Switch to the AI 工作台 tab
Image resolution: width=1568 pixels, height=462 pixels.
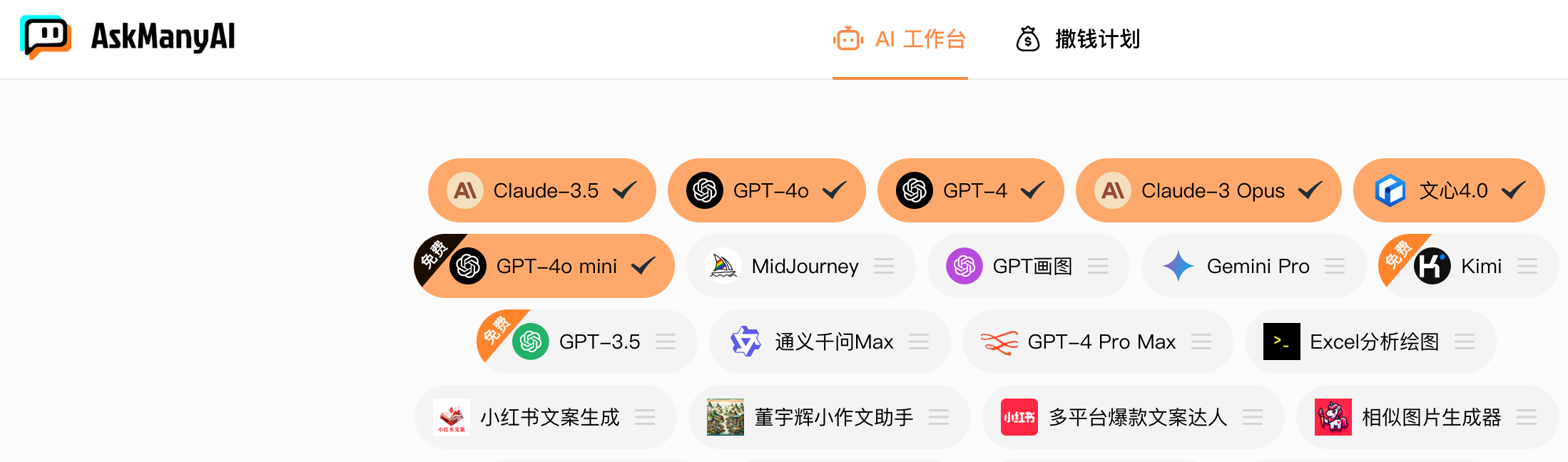tap(900, 39)
